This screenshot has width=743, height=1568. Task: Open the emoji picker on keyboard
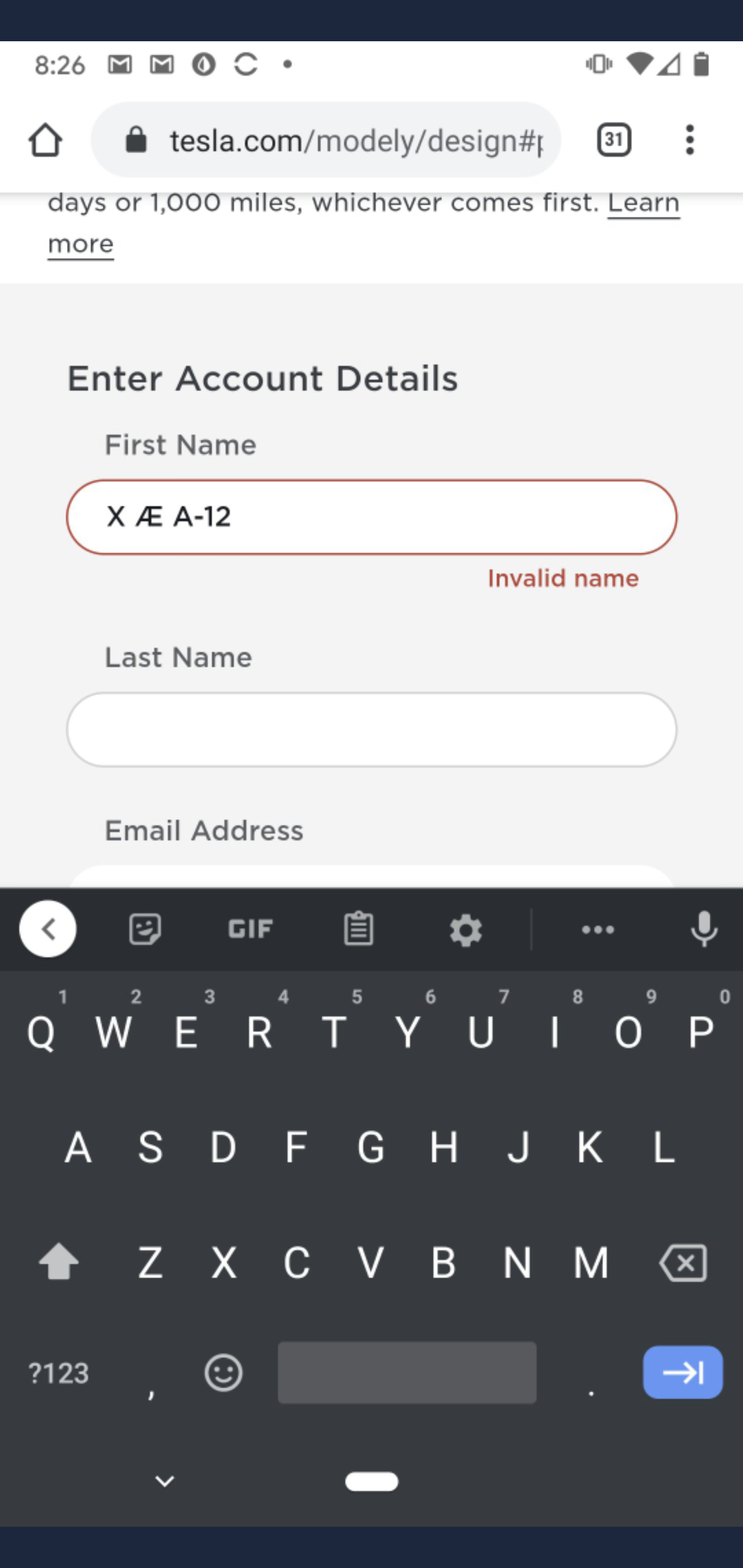coord(223,1373)
